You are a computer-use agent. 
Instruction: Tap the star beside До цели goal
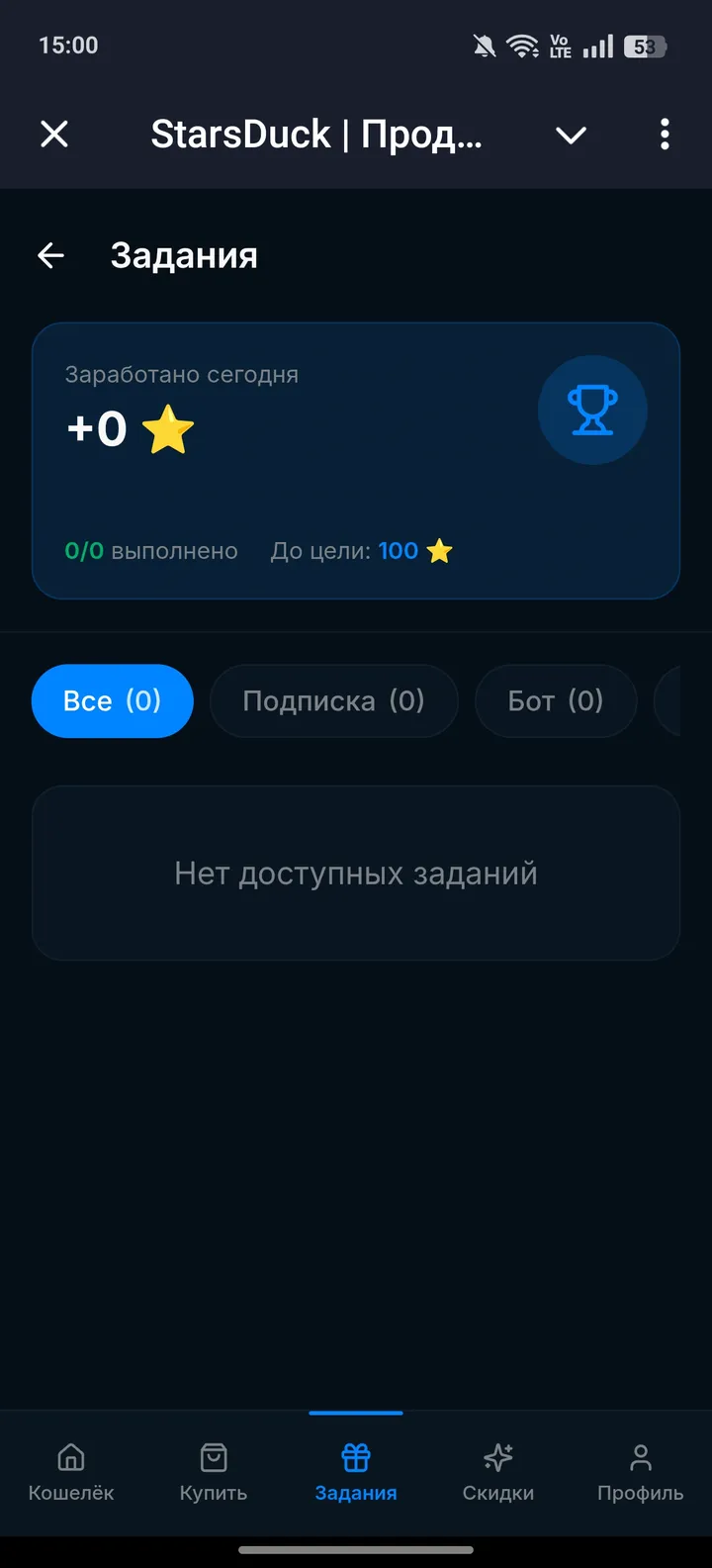click(439, 550)
